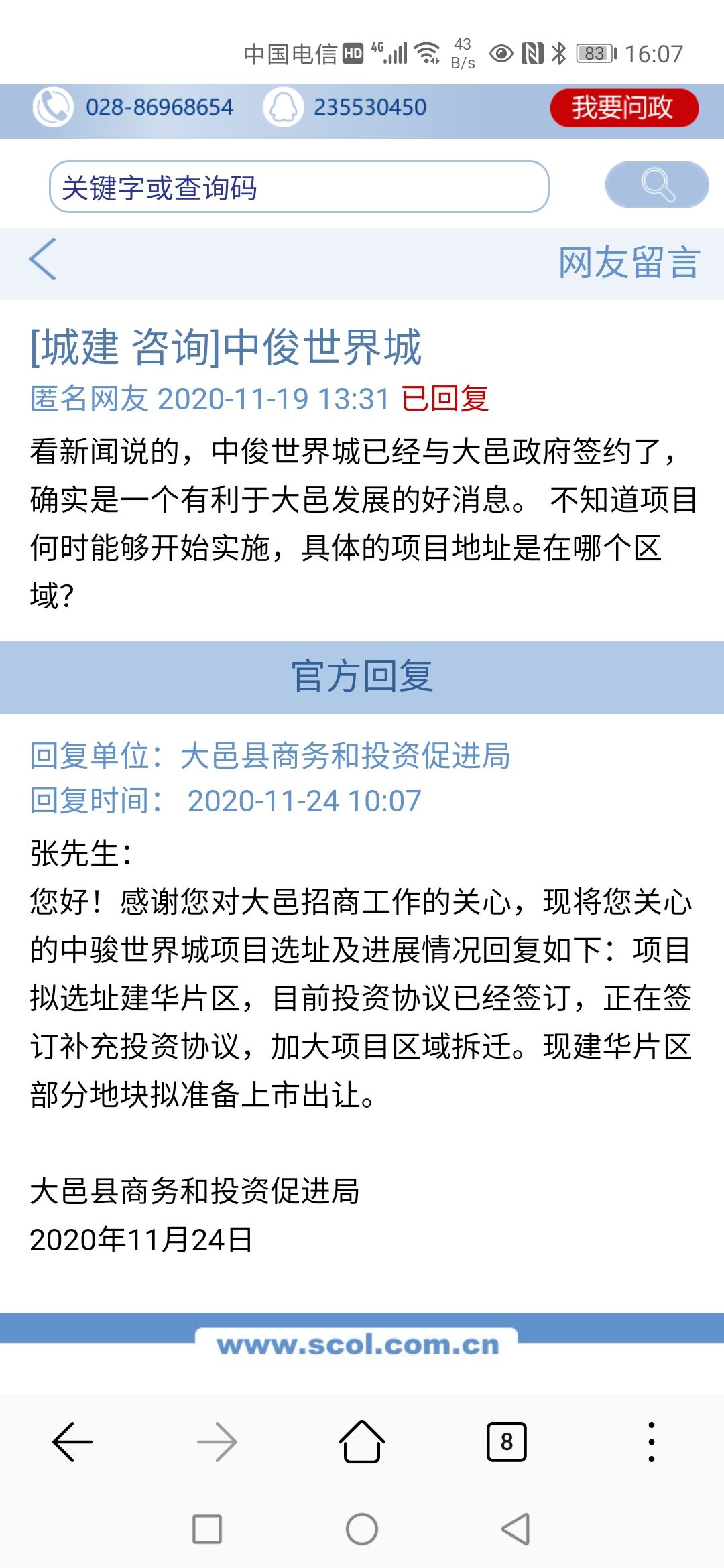Focus the 关键字或查询码 search field
This screenshot has height=1568, width=724.
click(x=299, y=187)
